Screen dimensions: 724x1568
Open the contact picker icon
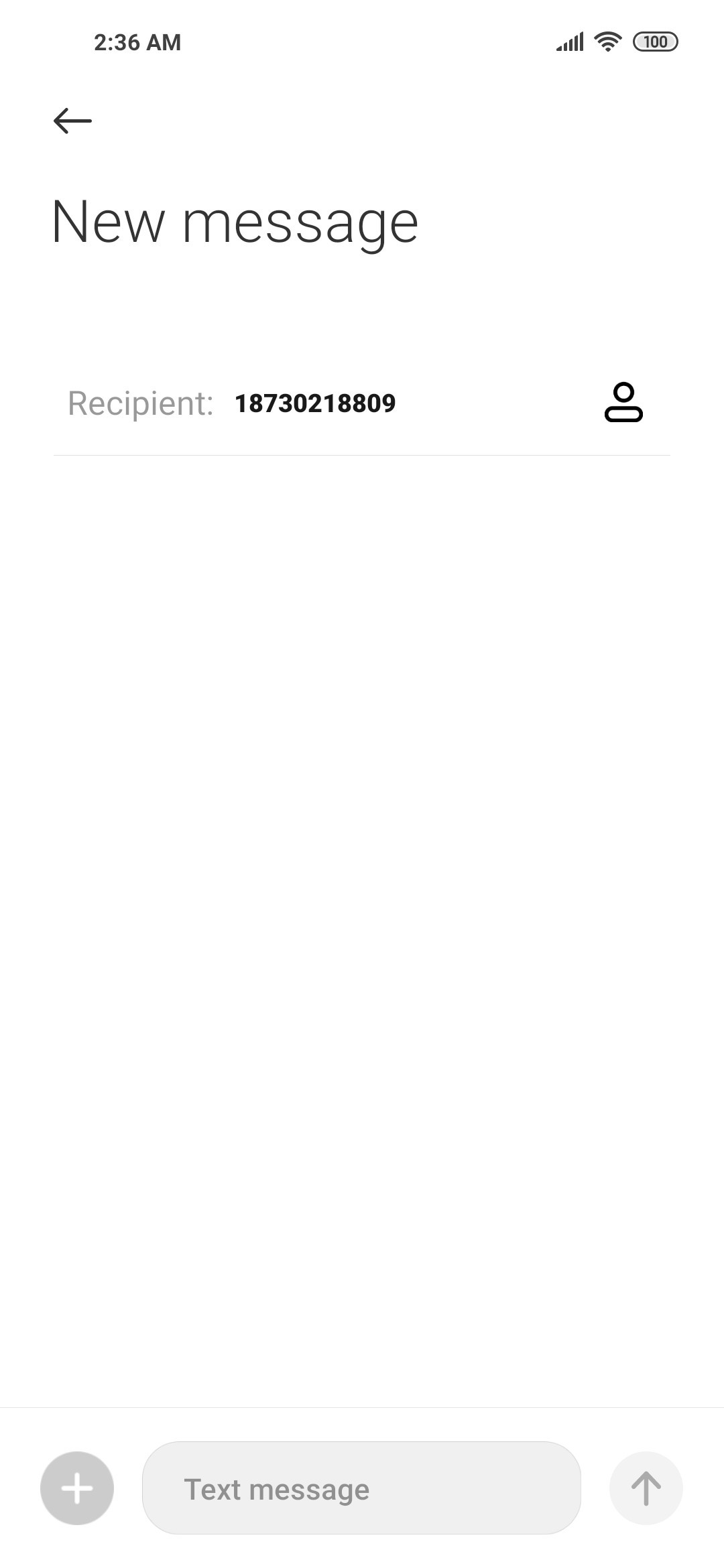pos(623,402)
